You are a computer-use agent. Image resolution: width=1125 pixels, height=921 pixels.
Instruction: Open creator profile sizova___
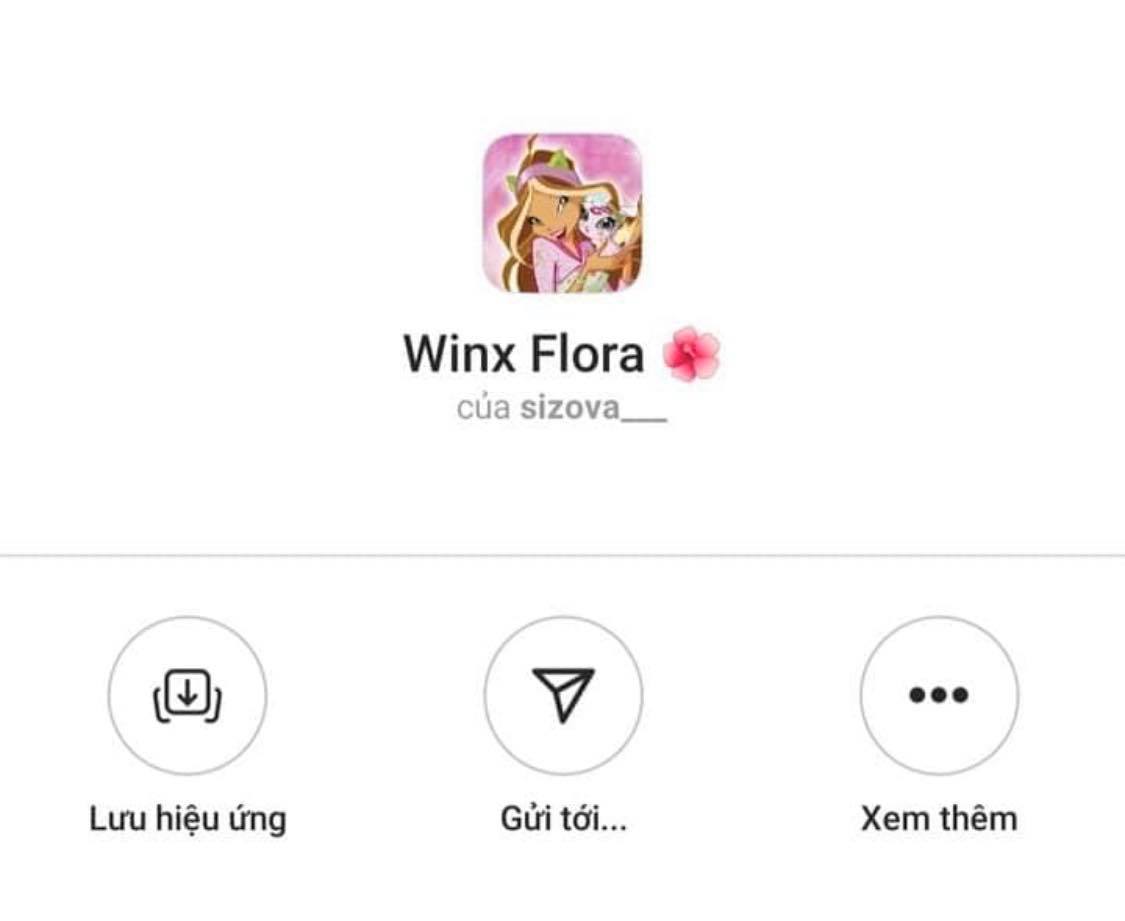[592, 409]
